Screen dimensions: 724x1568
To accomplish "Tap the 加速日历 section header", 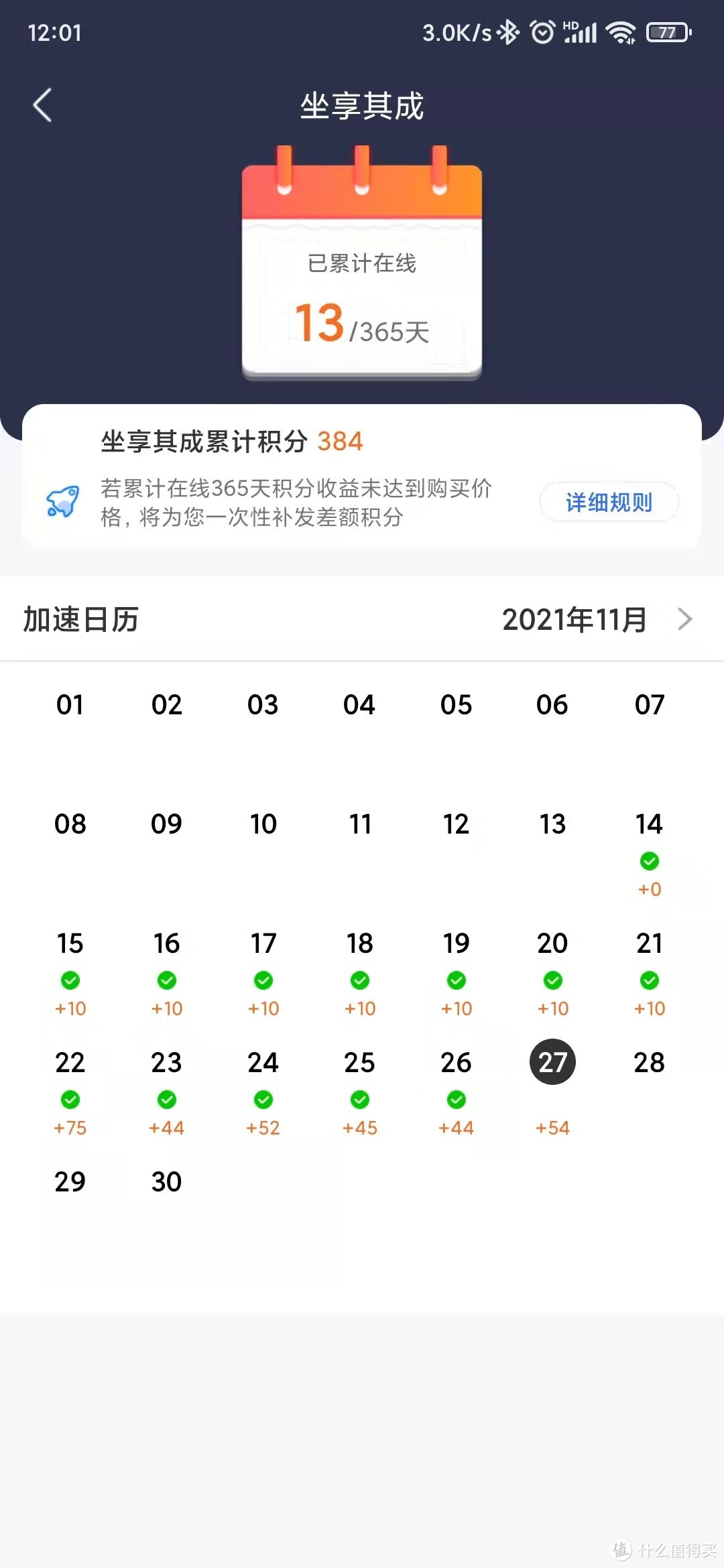I will pos(80,619).
